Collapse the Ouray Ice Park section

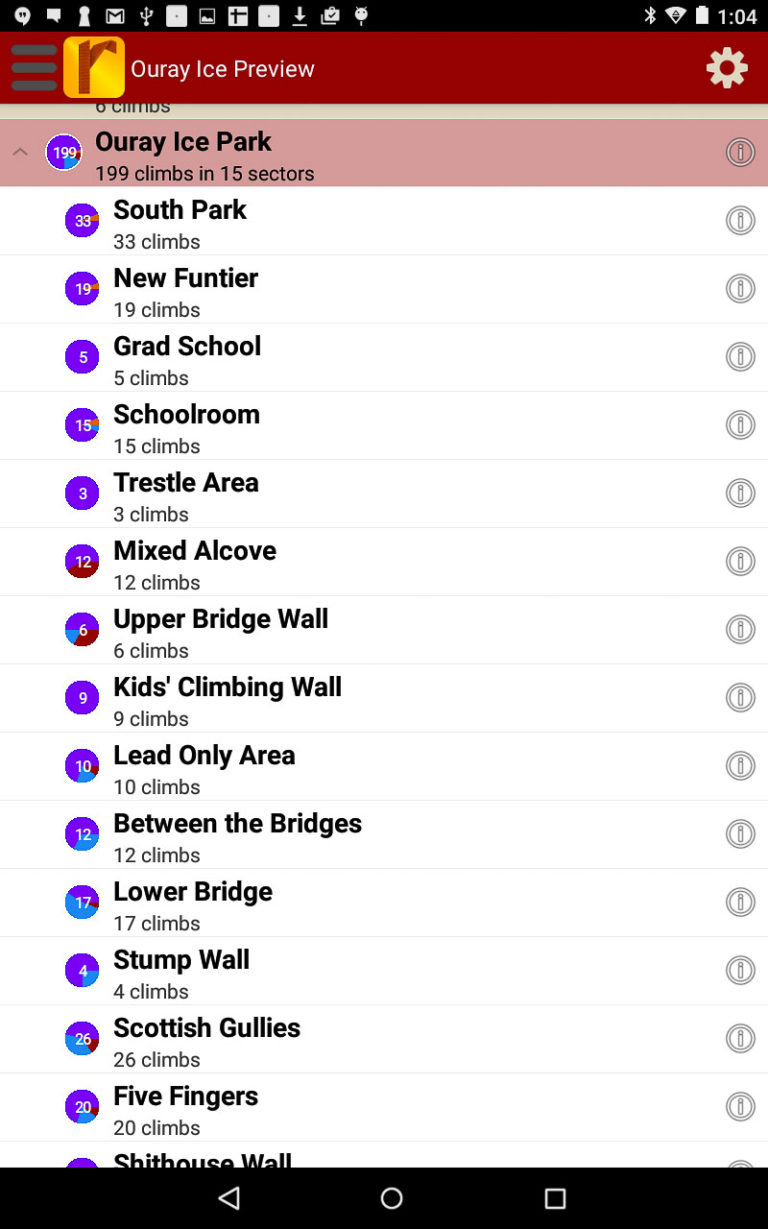pyautogui.click(x=20, y=152)
